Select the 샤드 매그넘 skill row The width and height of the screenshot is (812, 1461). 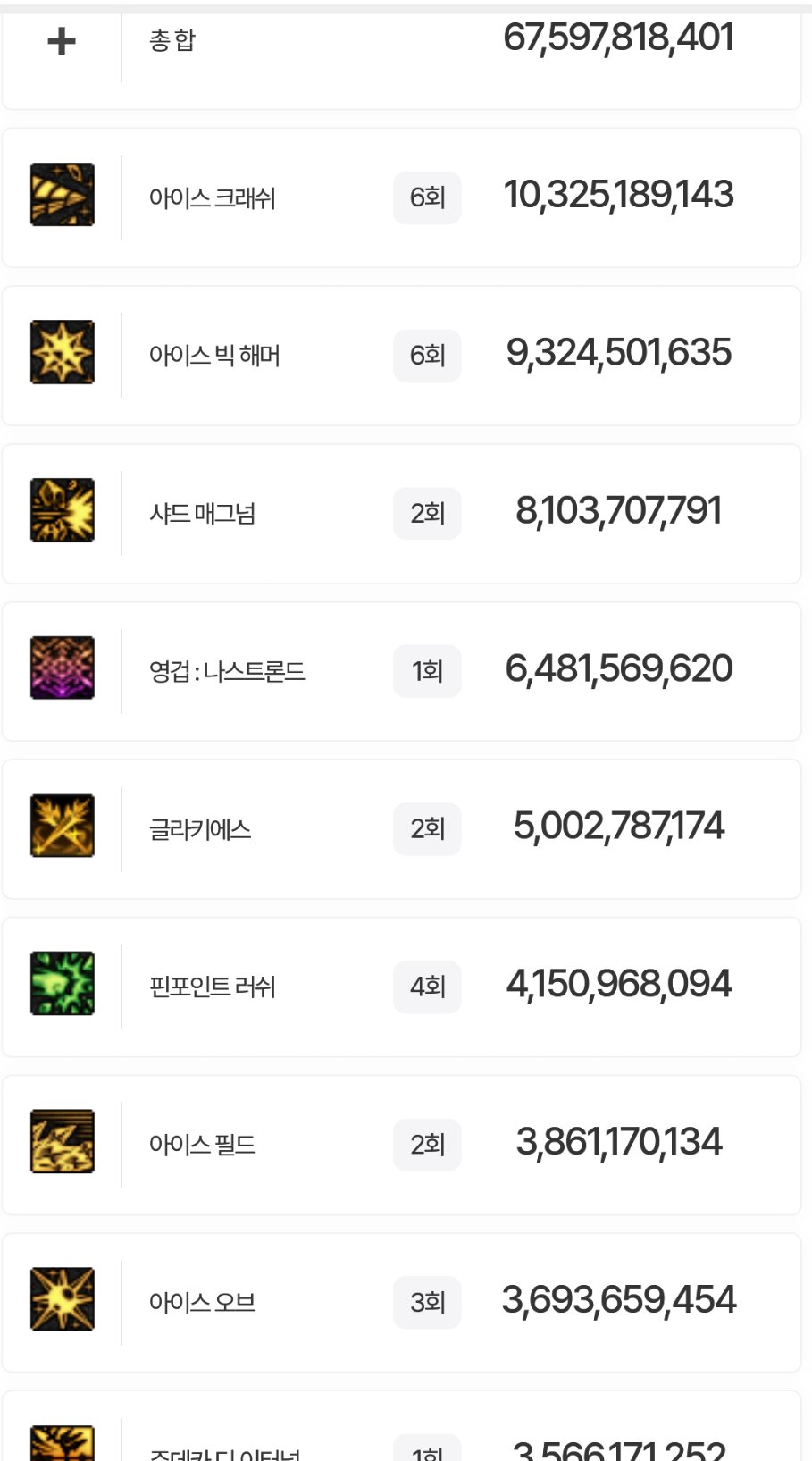pyautogui.click(x=401, y=513)
